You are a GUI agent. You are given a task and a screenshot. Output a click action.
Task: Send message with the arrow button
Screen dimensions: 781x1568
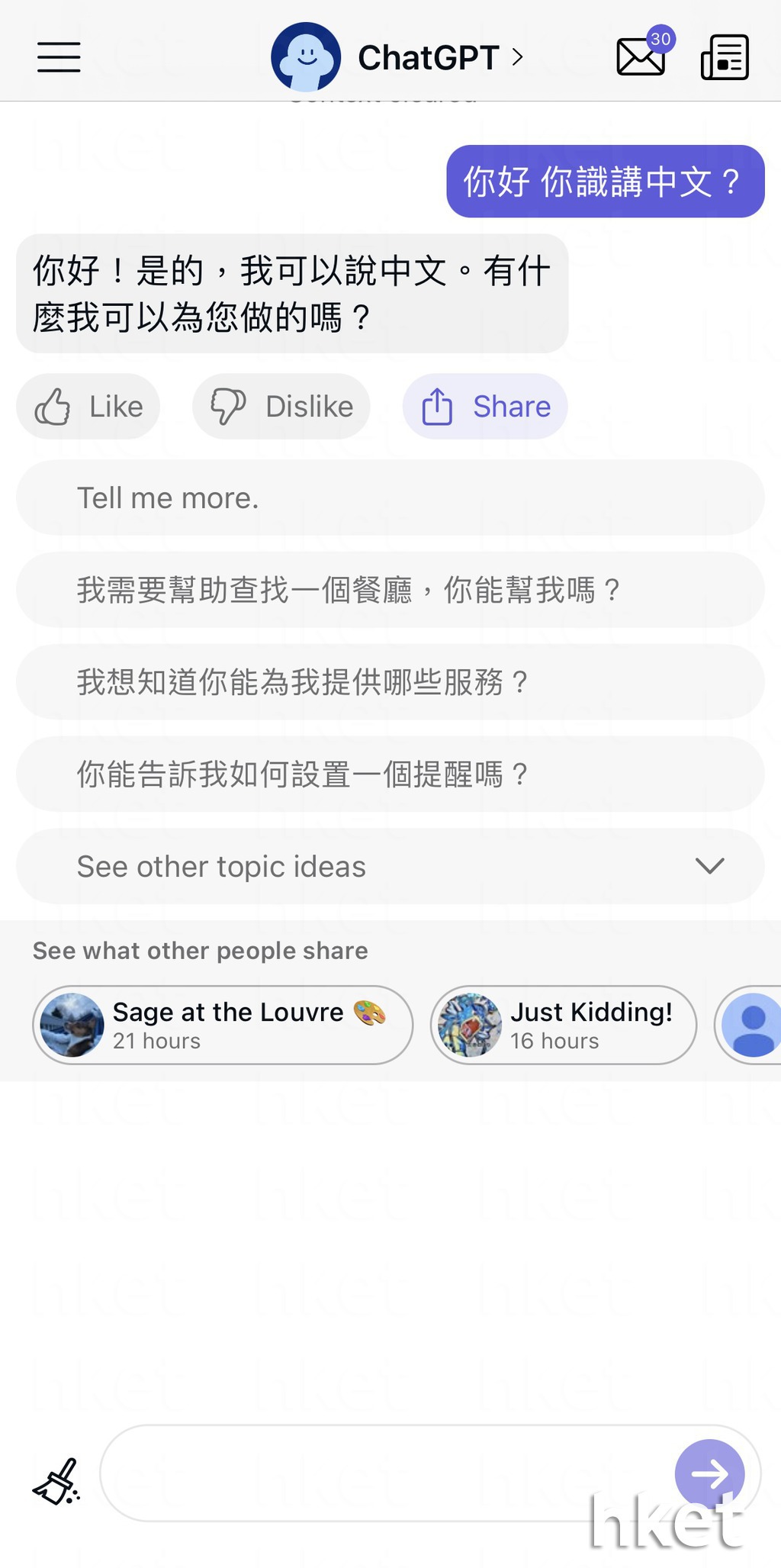[x=709, y=1473]
